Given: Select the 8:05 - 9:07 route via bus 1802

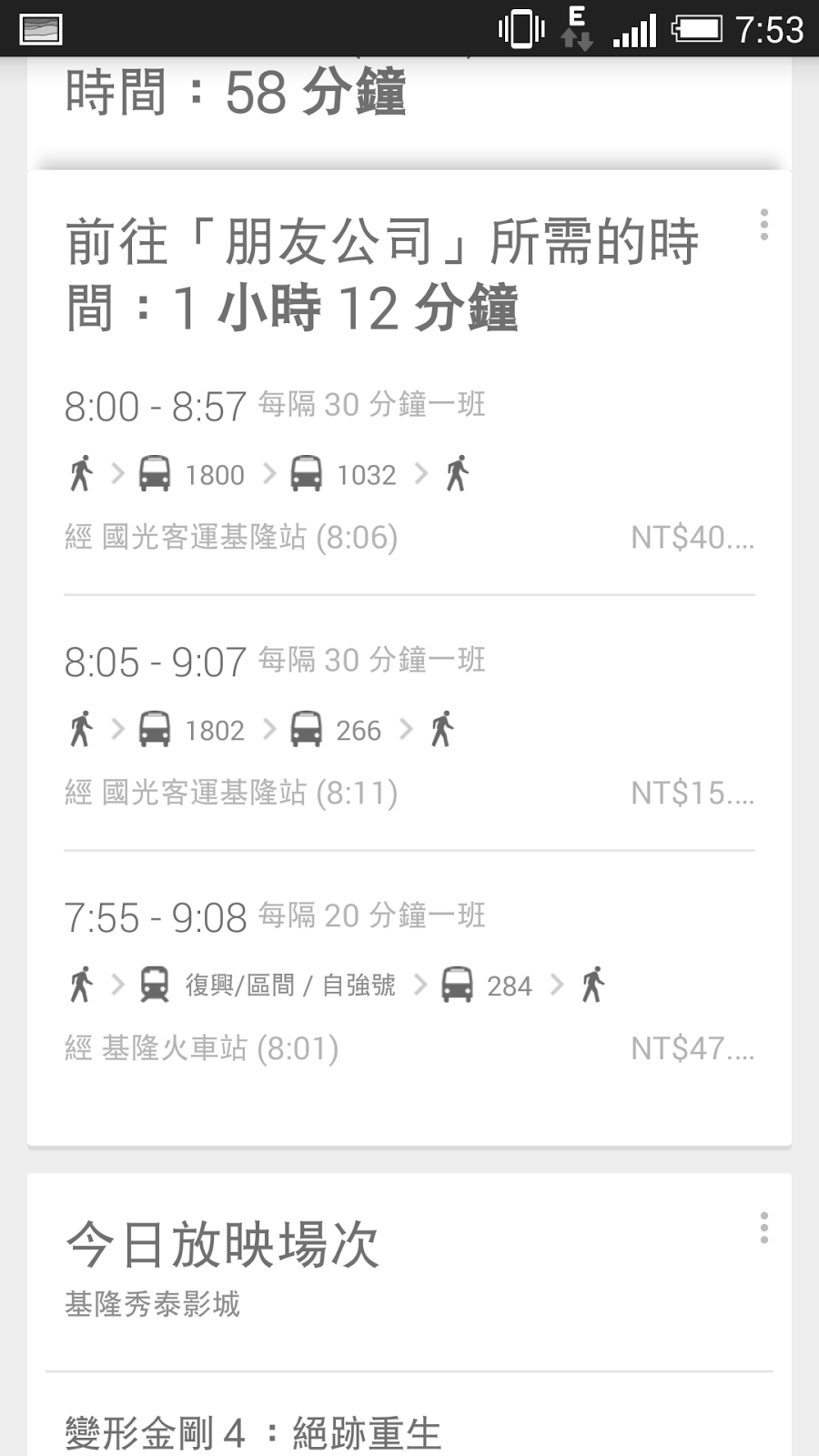Looking at the screenshot, I should (409, 727).
